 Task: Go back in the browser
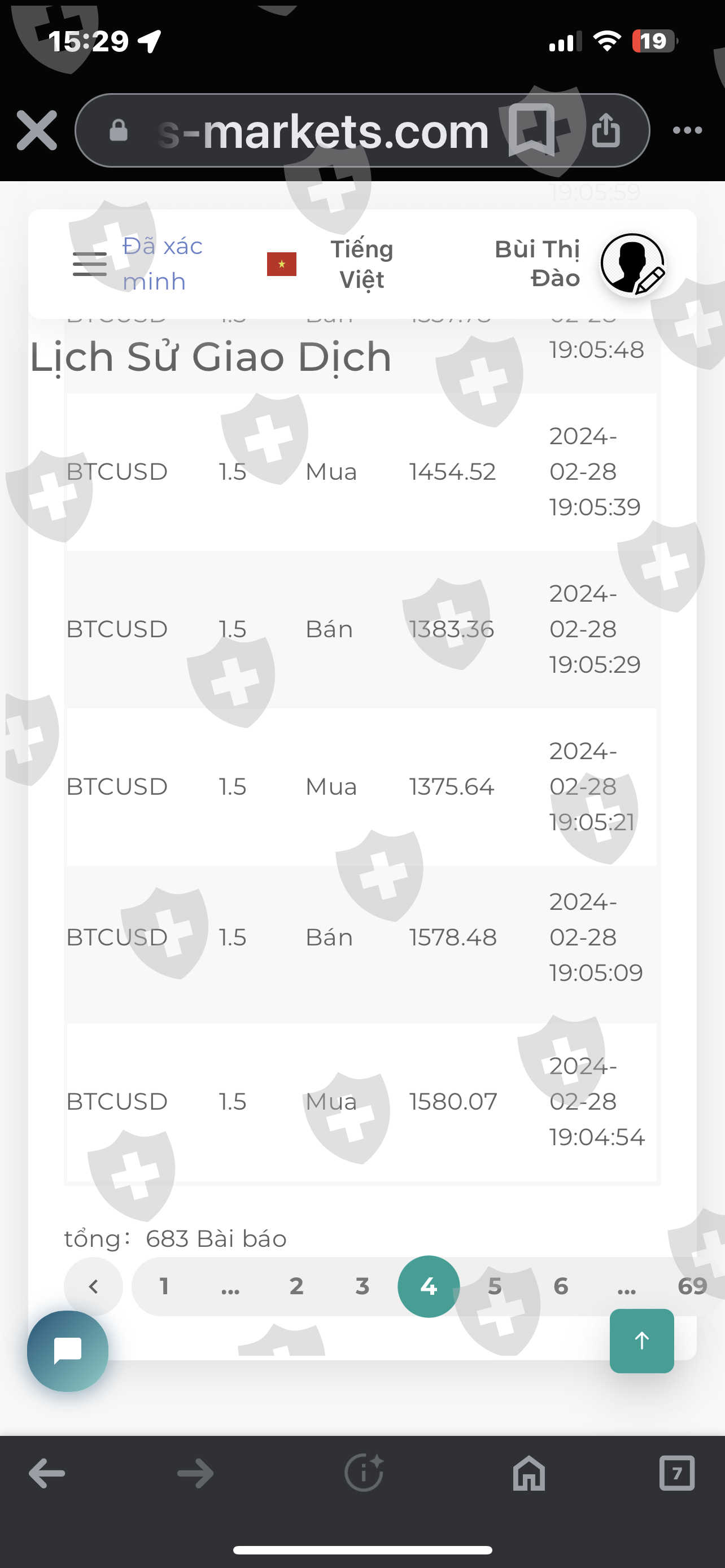[x=47, y=1474]
